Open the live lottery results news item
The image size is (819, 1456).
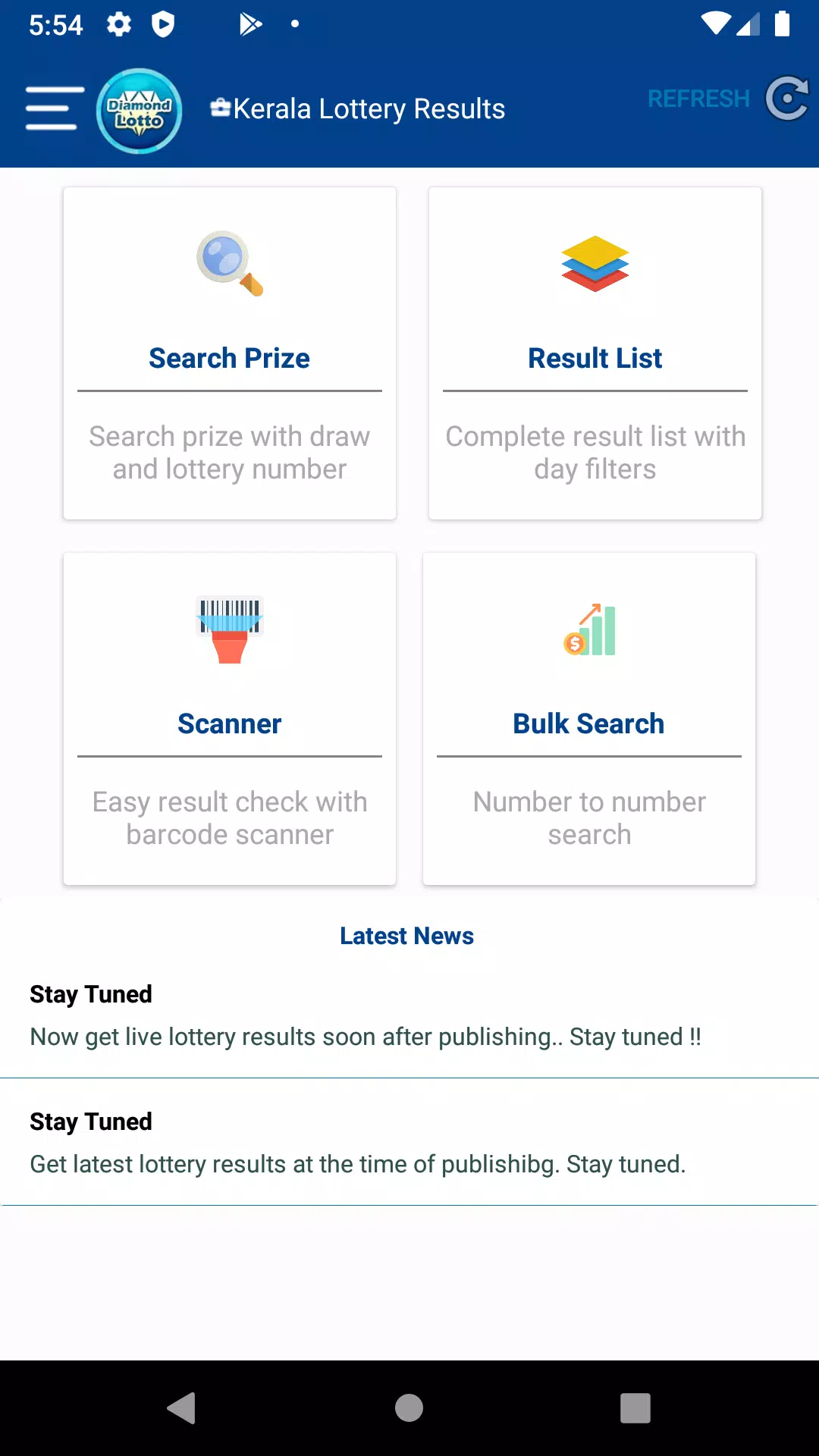(366, 1016)
